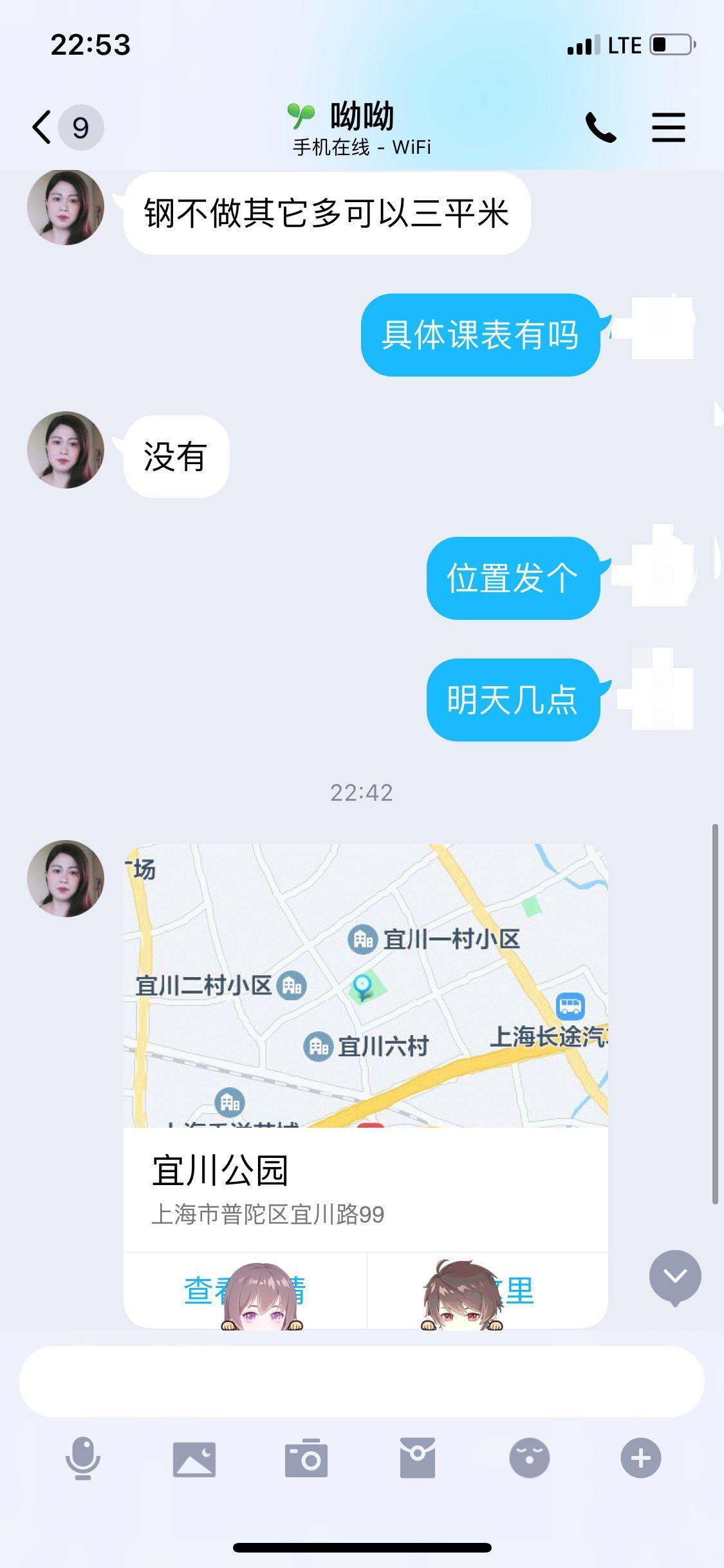This screenshot has height=1568, width=724.
Task: Open the emoji sticker panel
Action: coord(529,1458)
